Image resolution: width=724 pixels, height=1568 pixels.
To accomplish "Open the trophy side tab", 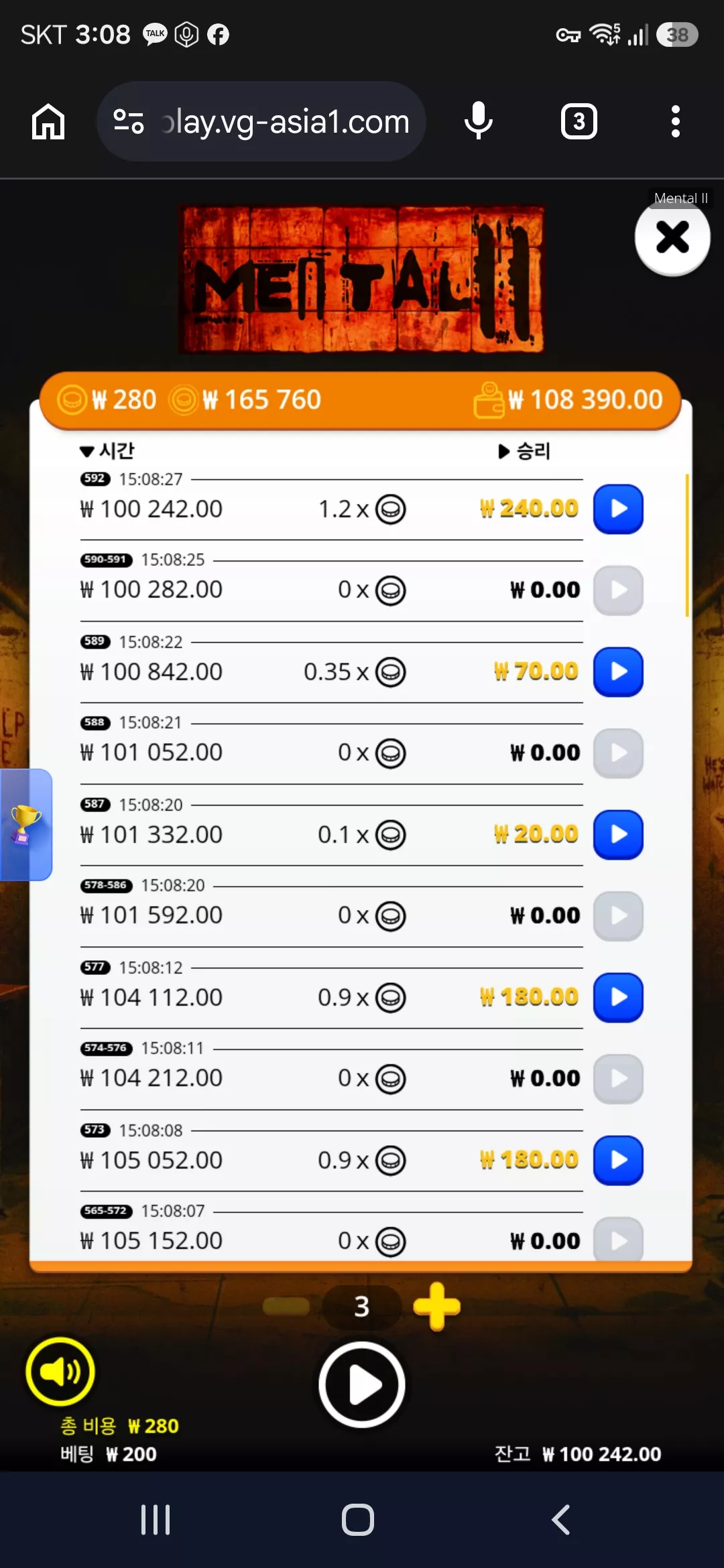I will tap(25, 824).
